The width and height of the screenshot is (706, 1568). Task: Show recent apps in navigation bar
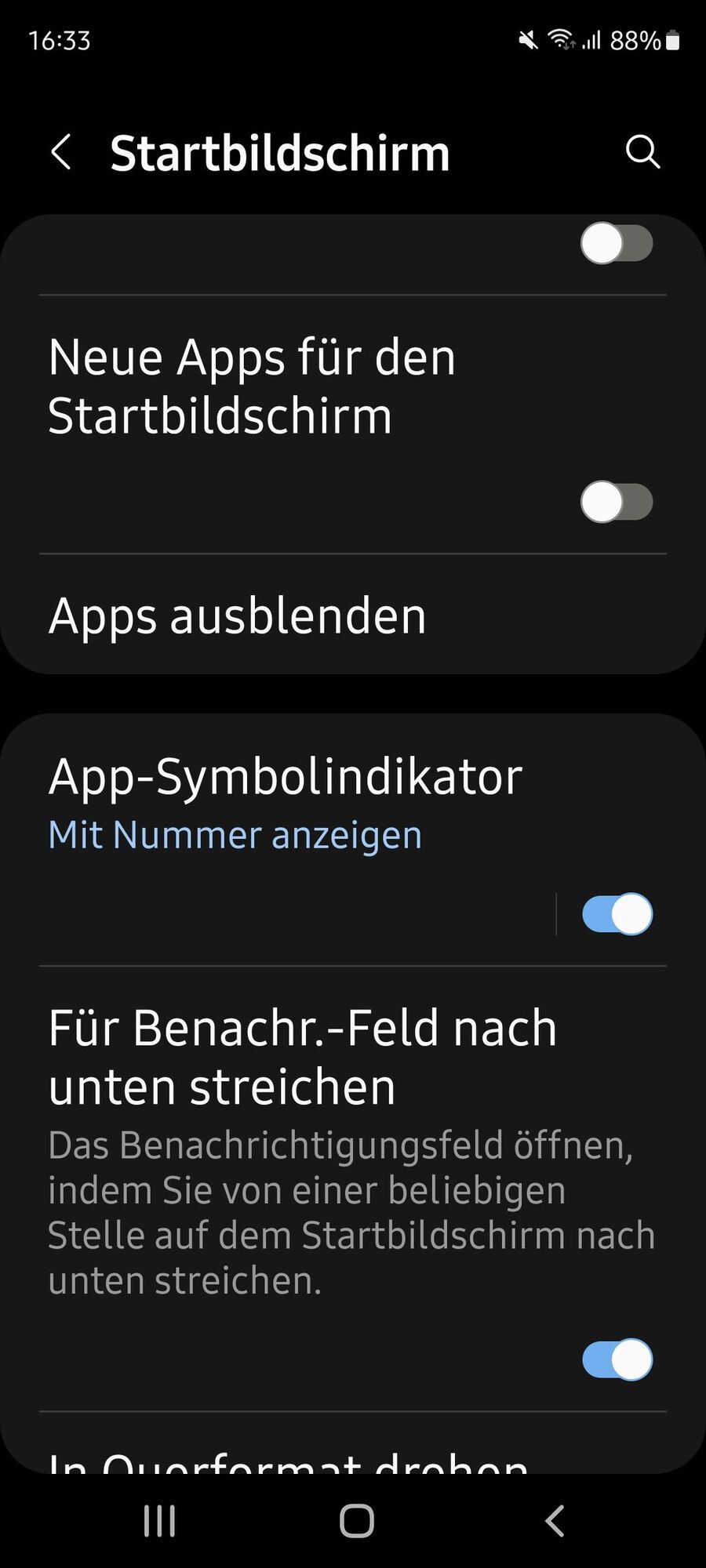tap(159, 1521)
